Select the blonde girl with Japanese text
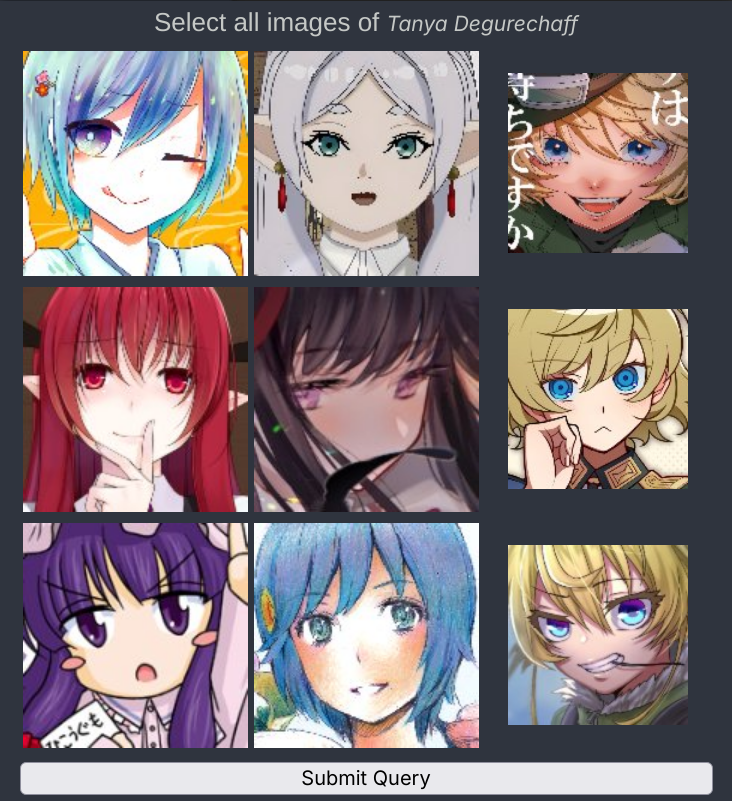732x801 pixels. pos(597,163)
